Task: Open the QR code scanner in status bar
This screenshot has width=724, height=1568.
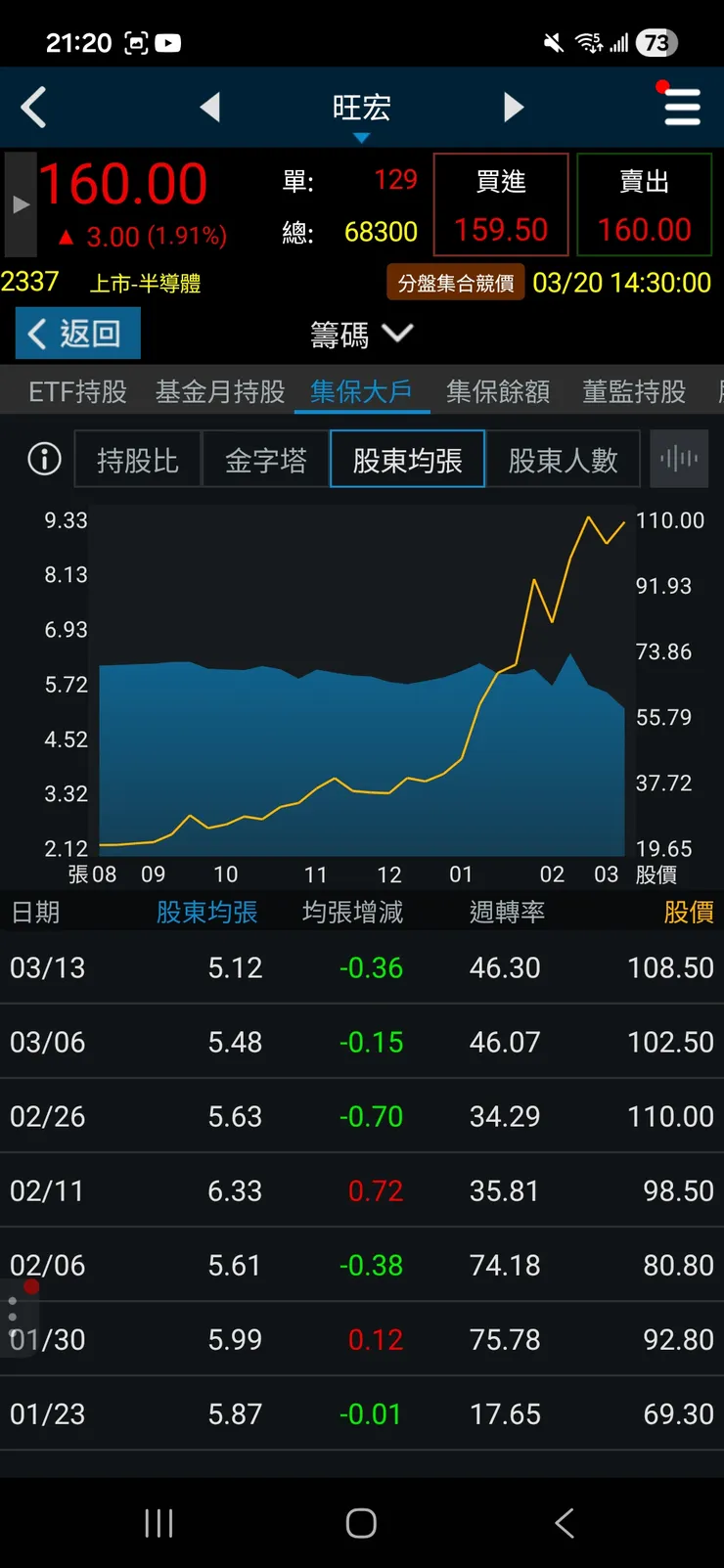Action: pos(136,42)
